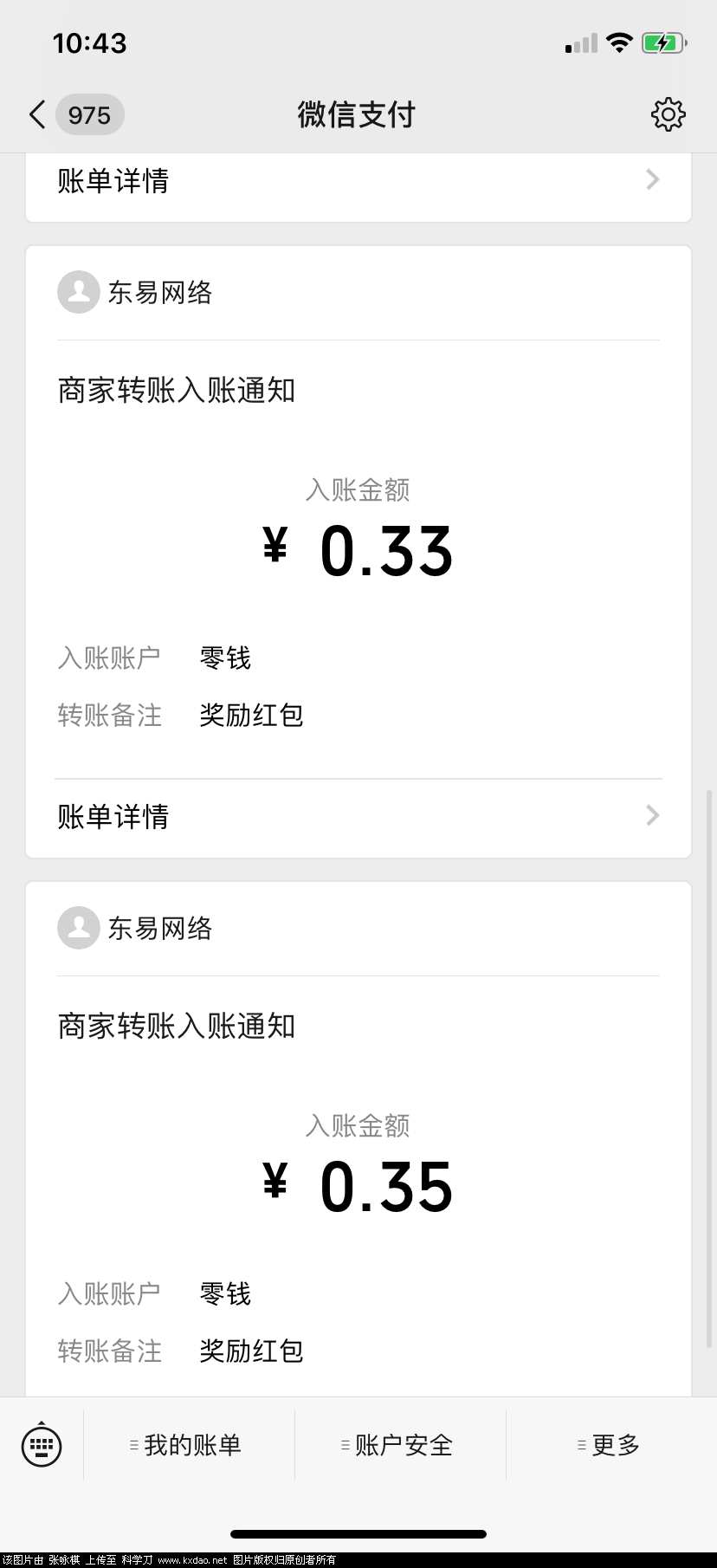Open 账单详情 for the ¥0.33 transfer

tap(358, 816)
